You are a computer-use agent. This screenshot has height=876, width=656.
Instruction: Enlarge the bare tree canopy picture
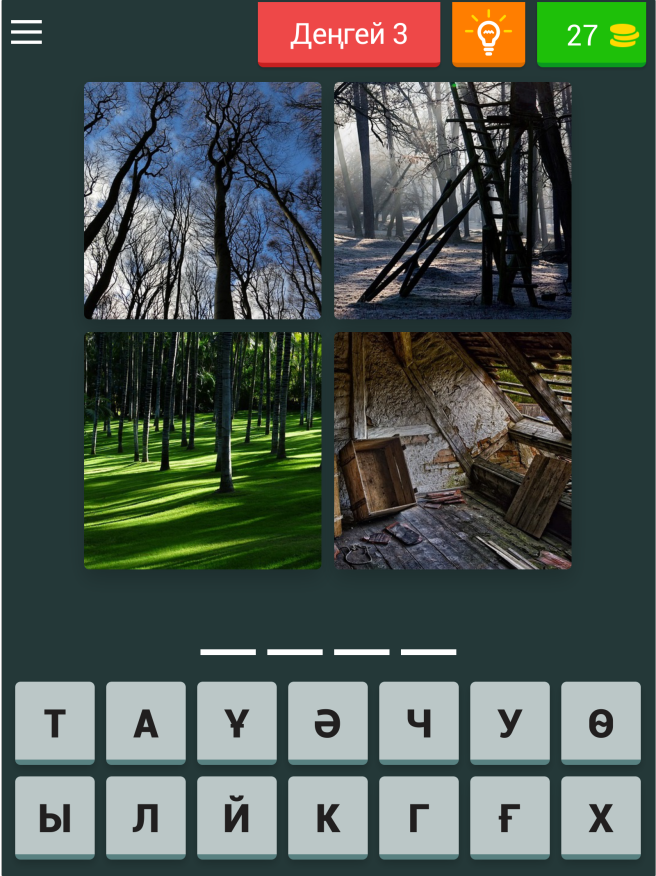pyautogui.click(x=203, y=201)
